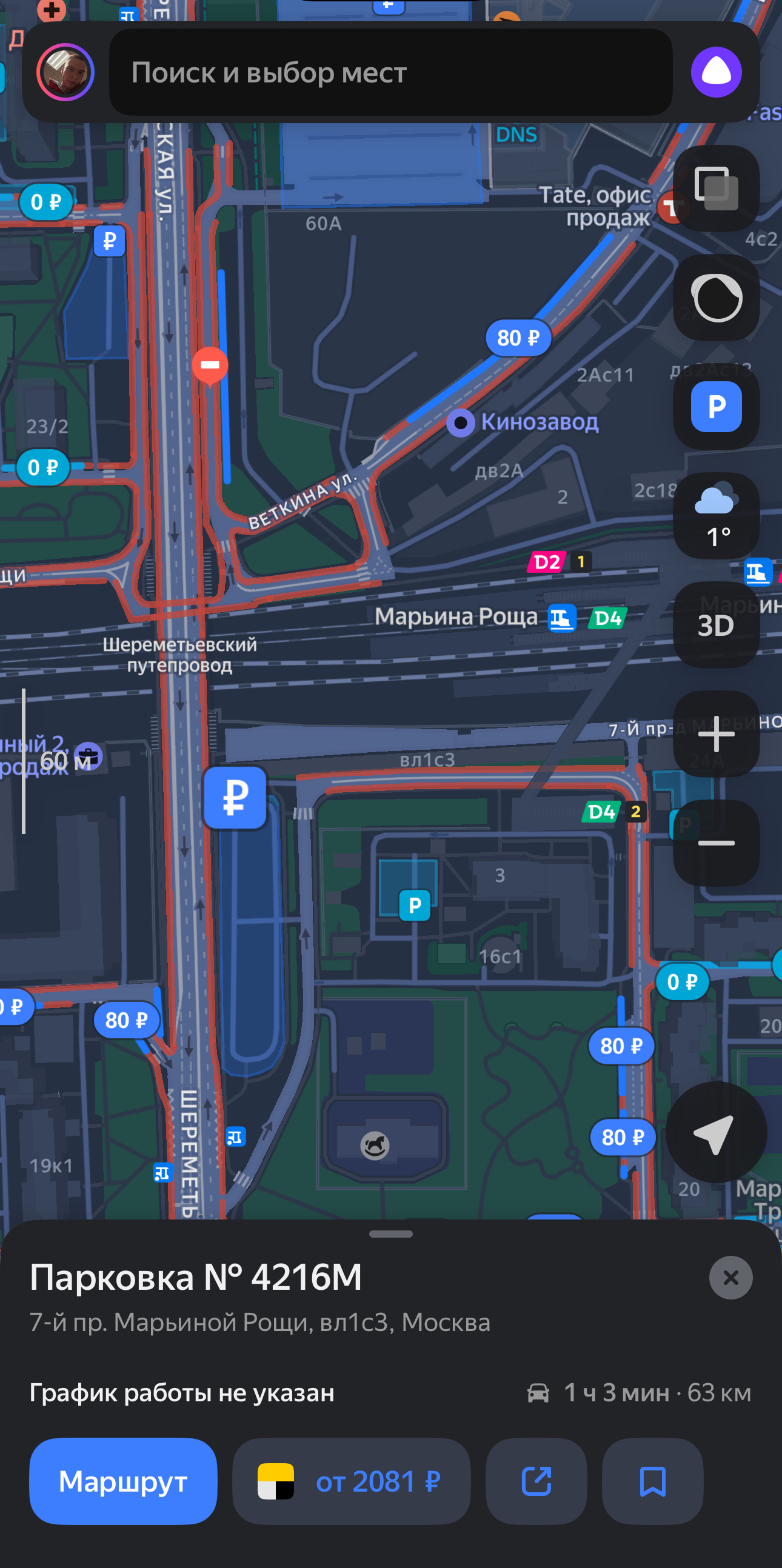Image resolution: width=782 pixels, height=1568 pixels.
Task: Open the Марьина Роща station marker
Action: click(561, 618)
